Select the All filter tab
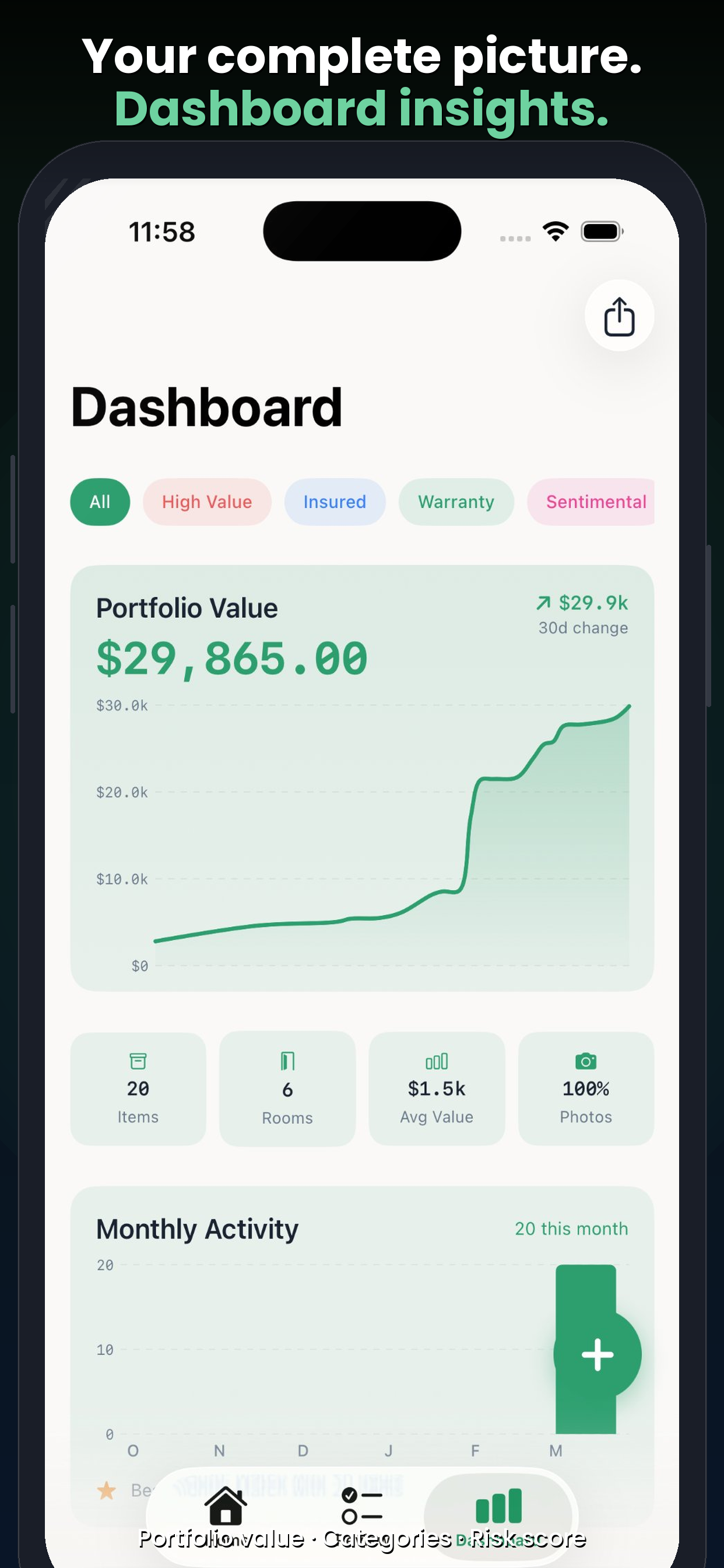 click(x=100, y=502)
